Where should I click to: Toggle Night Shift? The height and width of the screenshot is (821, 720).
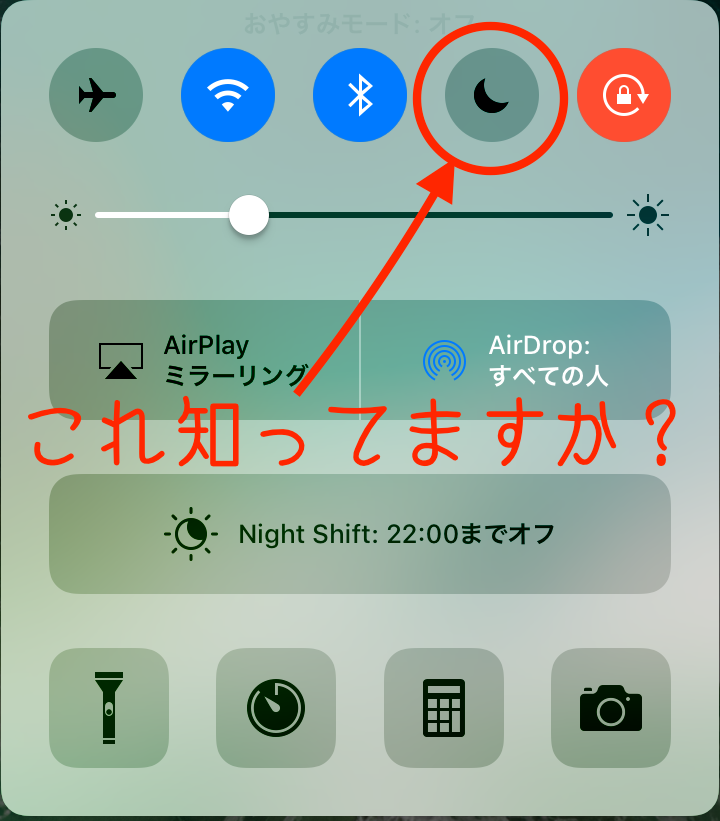[x=360, y=534]
